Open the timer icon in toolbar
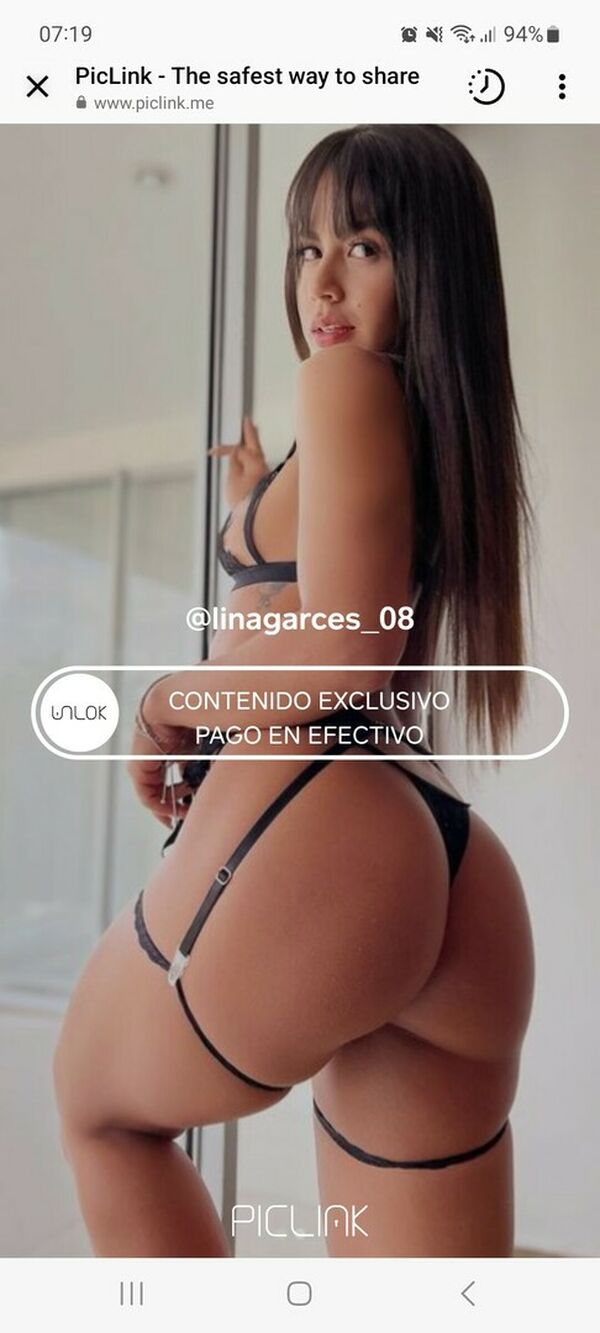Screen dimensions: 600x1333 pyautogui.click(x=486, y=87)
